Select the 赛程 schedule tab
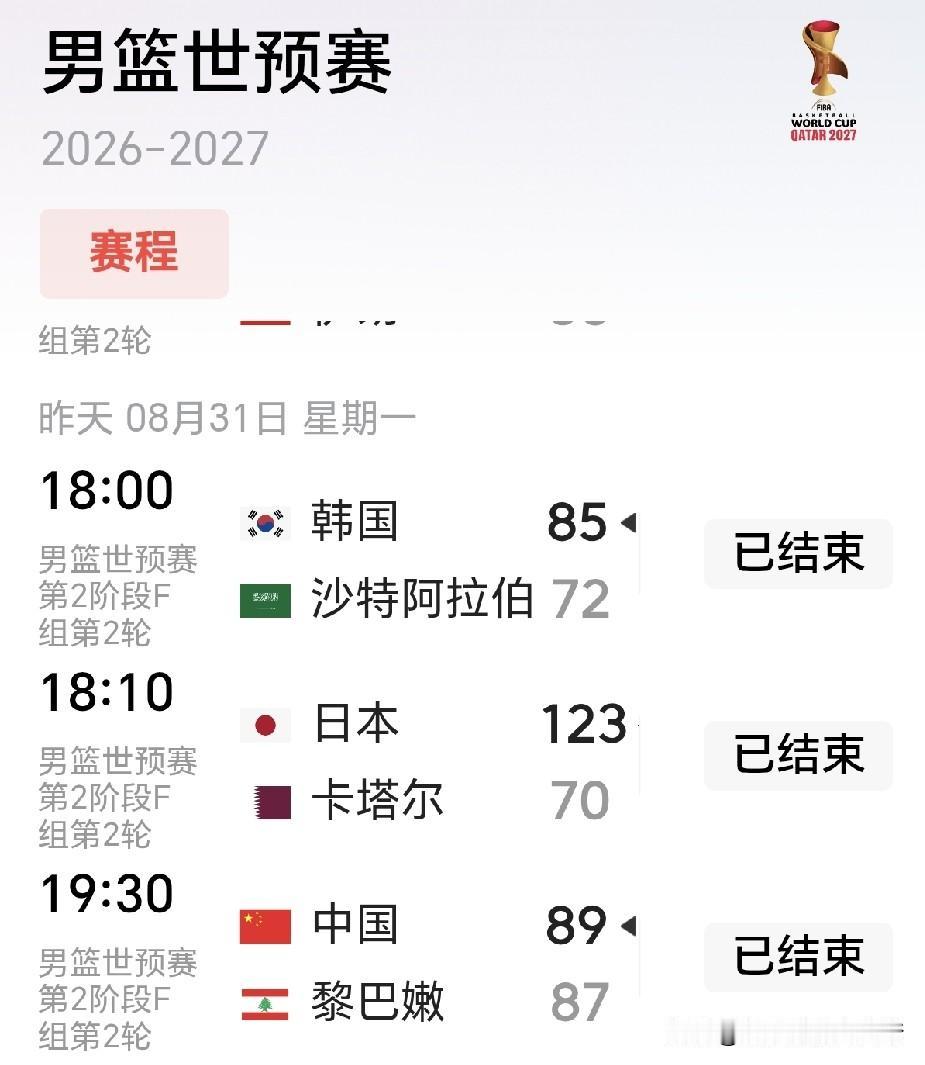 (134, 253)
